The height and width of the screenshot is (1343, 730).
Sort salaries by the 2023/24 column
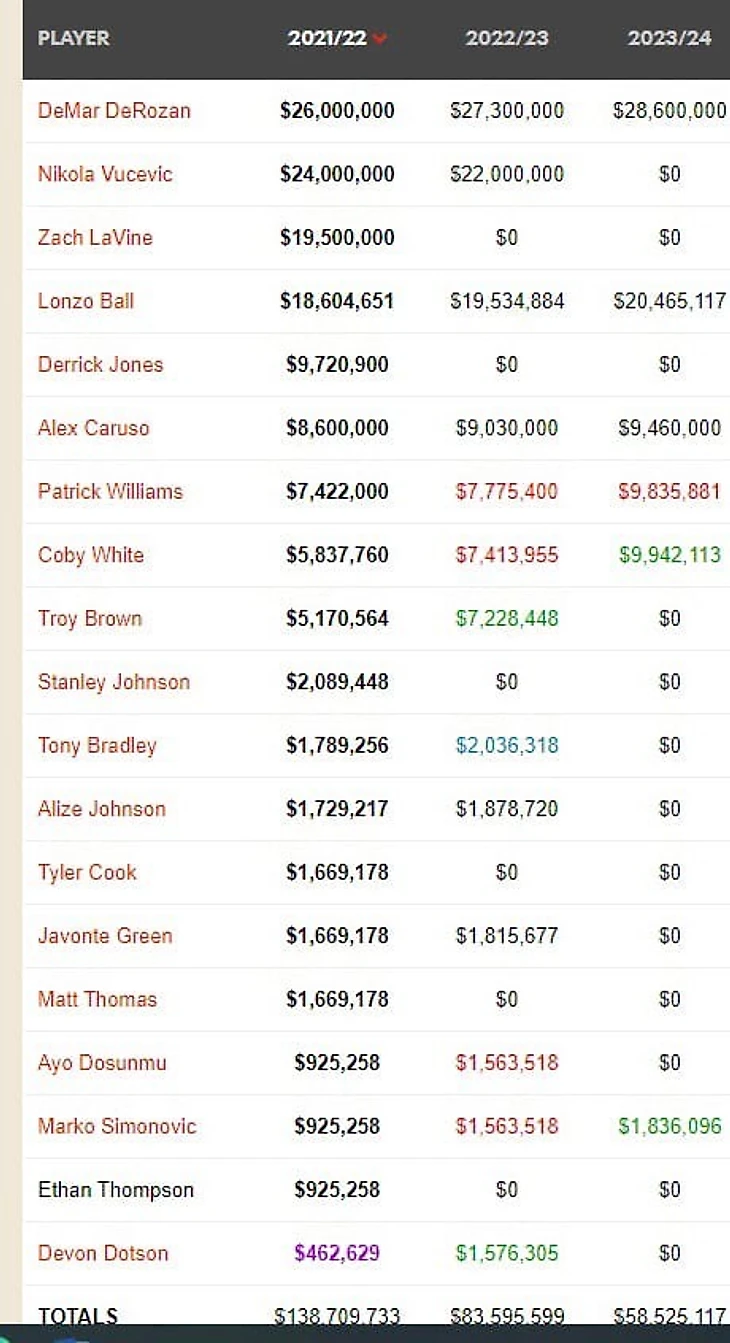click(x=668, y=39)
